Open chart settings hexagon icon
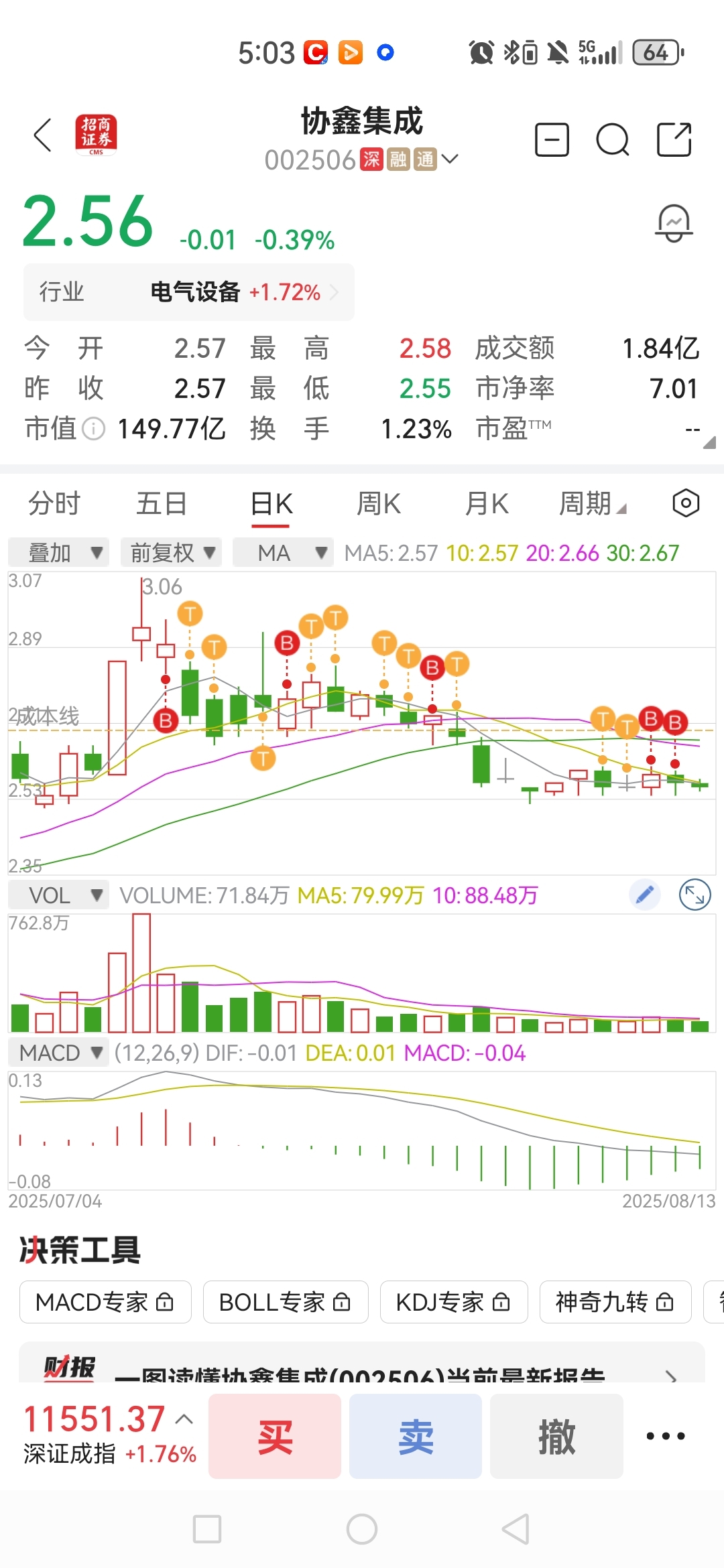This screenshot has height=1568, width=724. pyautogui.click(x=686, y=503)
